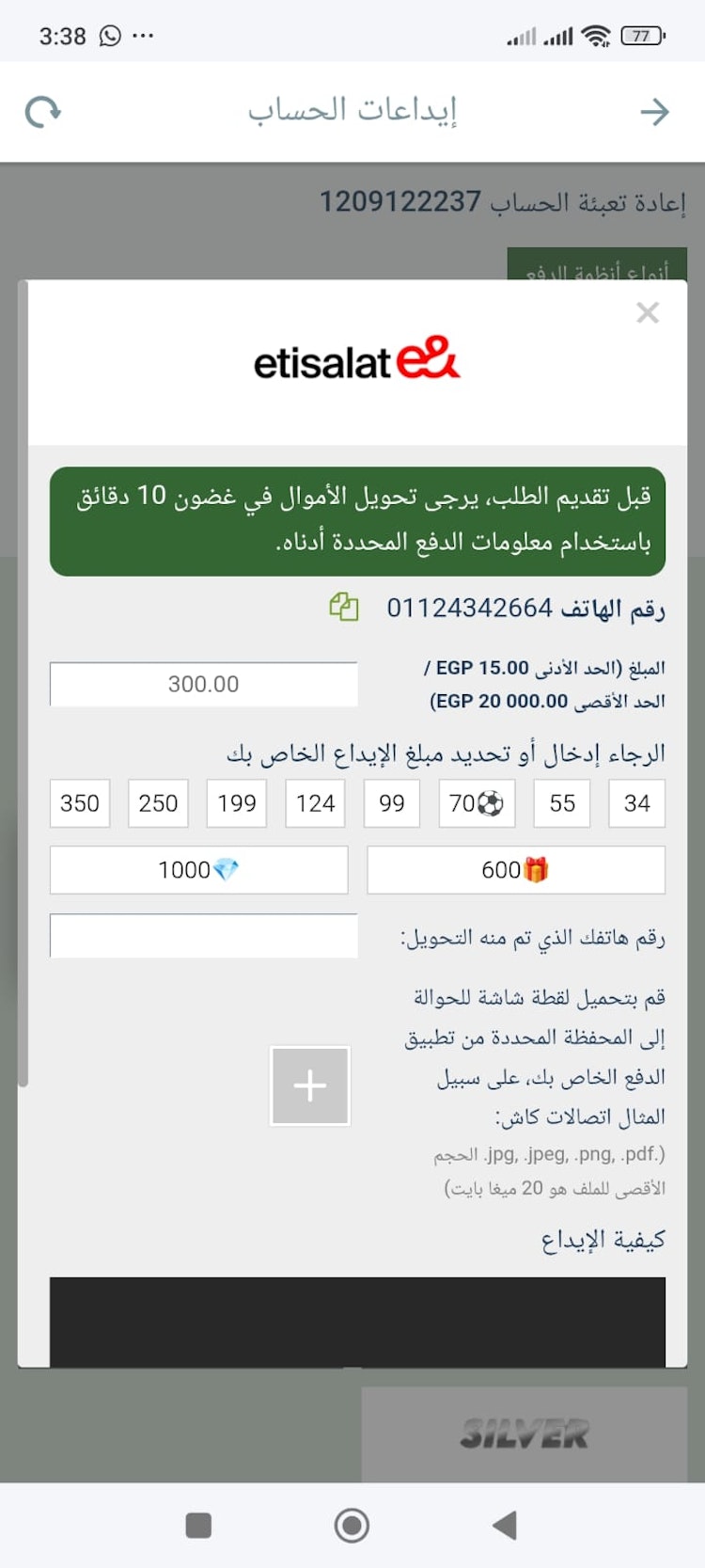This screenshot has height=1568, width=705.
Task: Refresh the account deposits page
Action: 43,112
